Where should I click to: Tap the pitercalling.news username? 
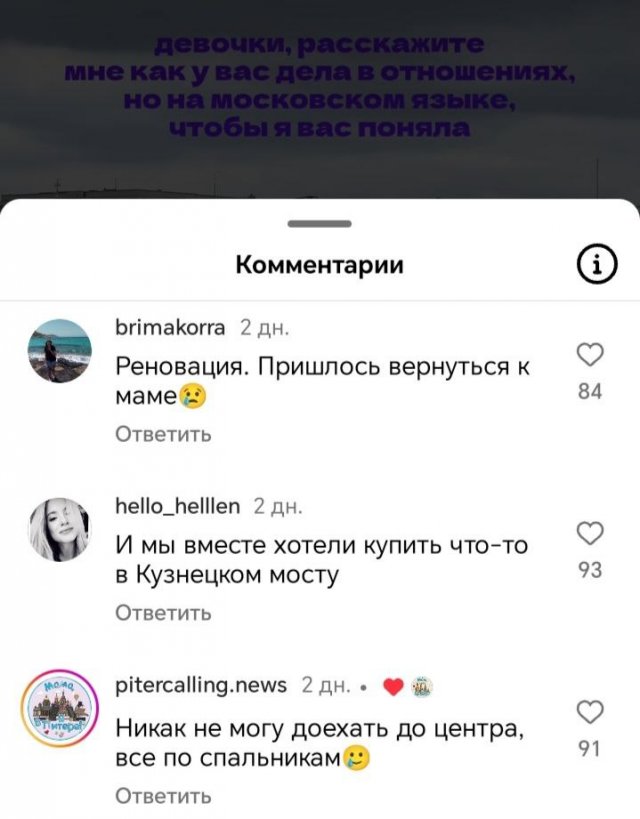pyautogui.click(x=201, y=685)
